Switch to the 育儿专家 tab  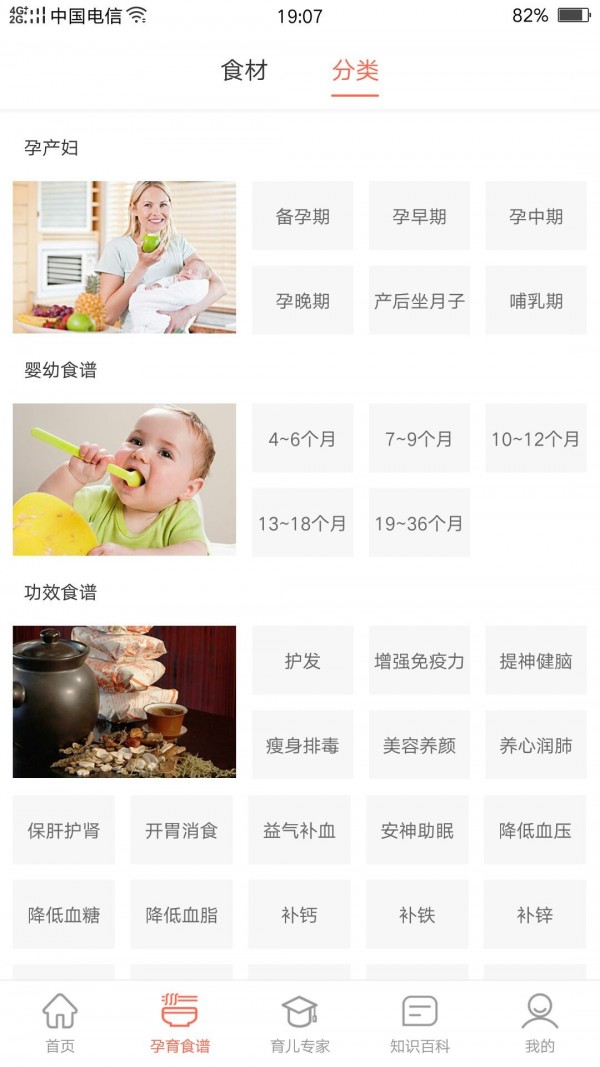click(300, 1024)
